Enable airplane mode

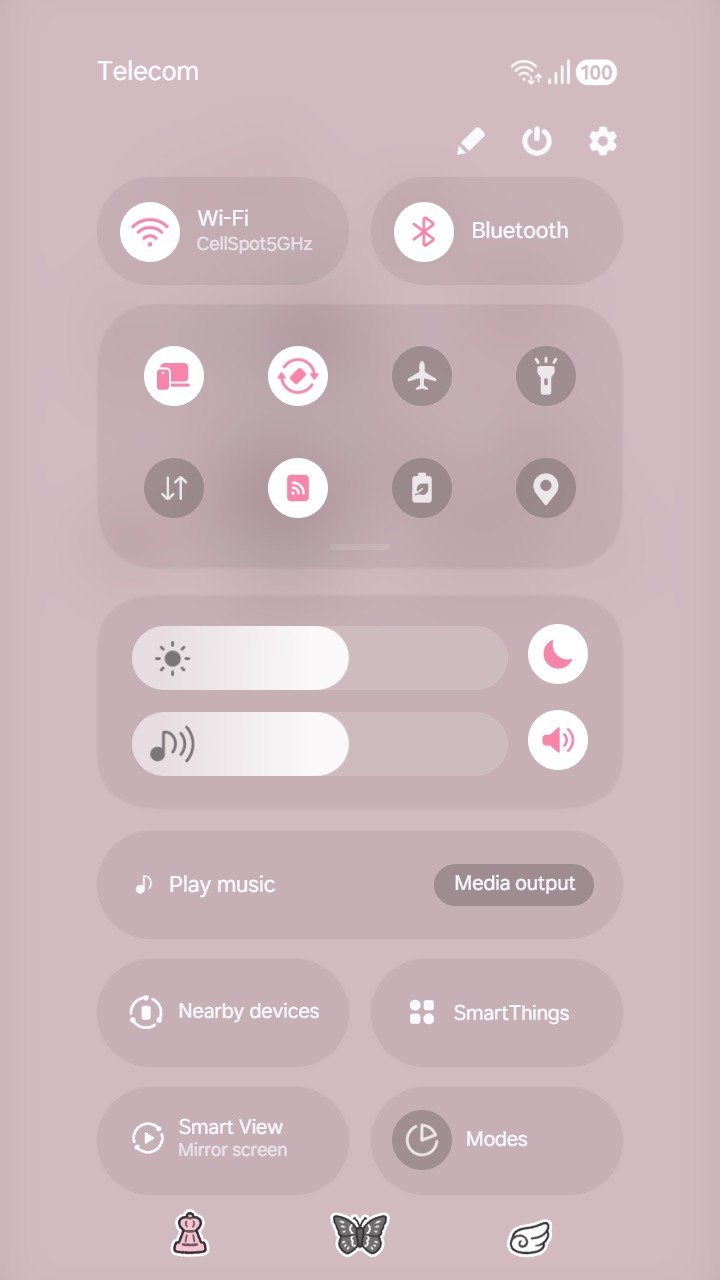[x=422, y=376]
